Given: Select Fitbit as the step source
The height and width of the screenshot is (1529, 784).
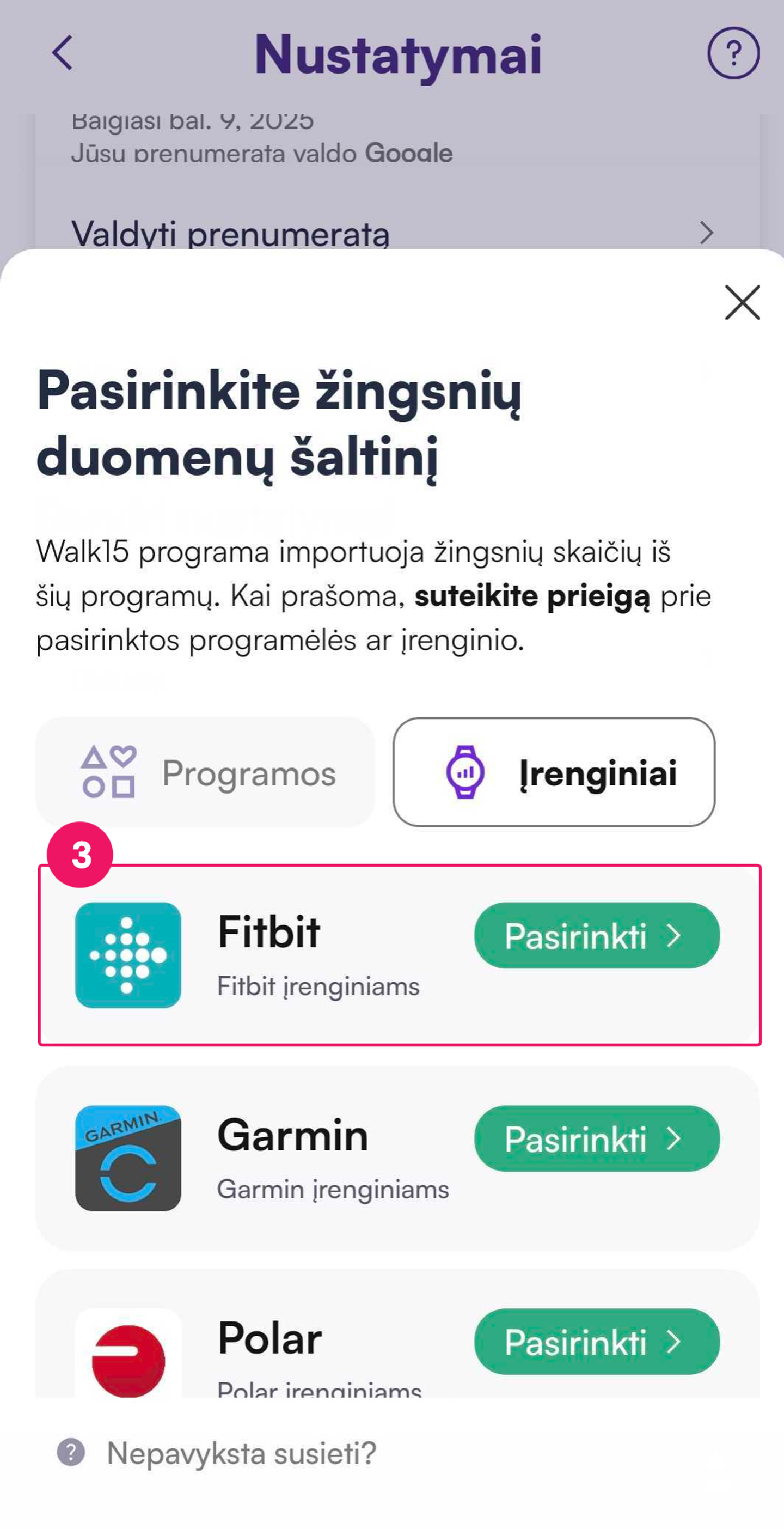Looking at the screenshot, I should point(597,936).
